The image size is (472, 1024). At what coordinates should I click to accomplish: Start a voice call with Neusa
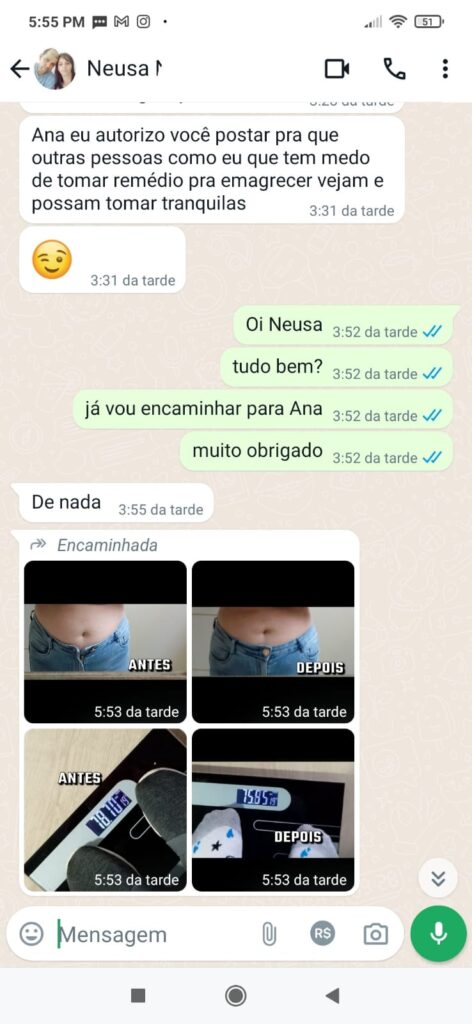(394, 69)
